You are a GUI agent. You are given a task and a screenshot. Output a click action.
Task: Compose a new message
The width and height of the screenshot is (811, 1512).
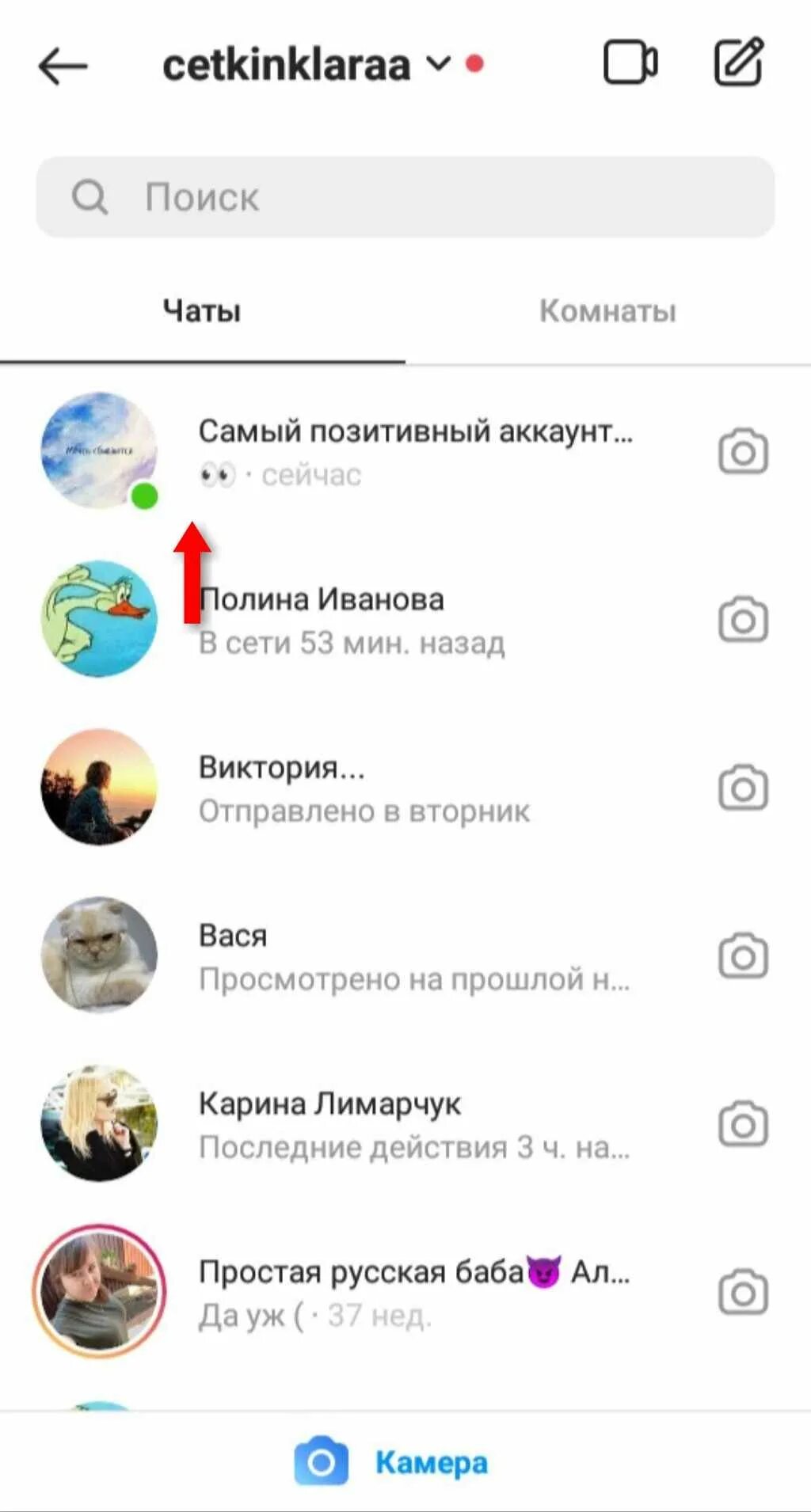(739, 62)
